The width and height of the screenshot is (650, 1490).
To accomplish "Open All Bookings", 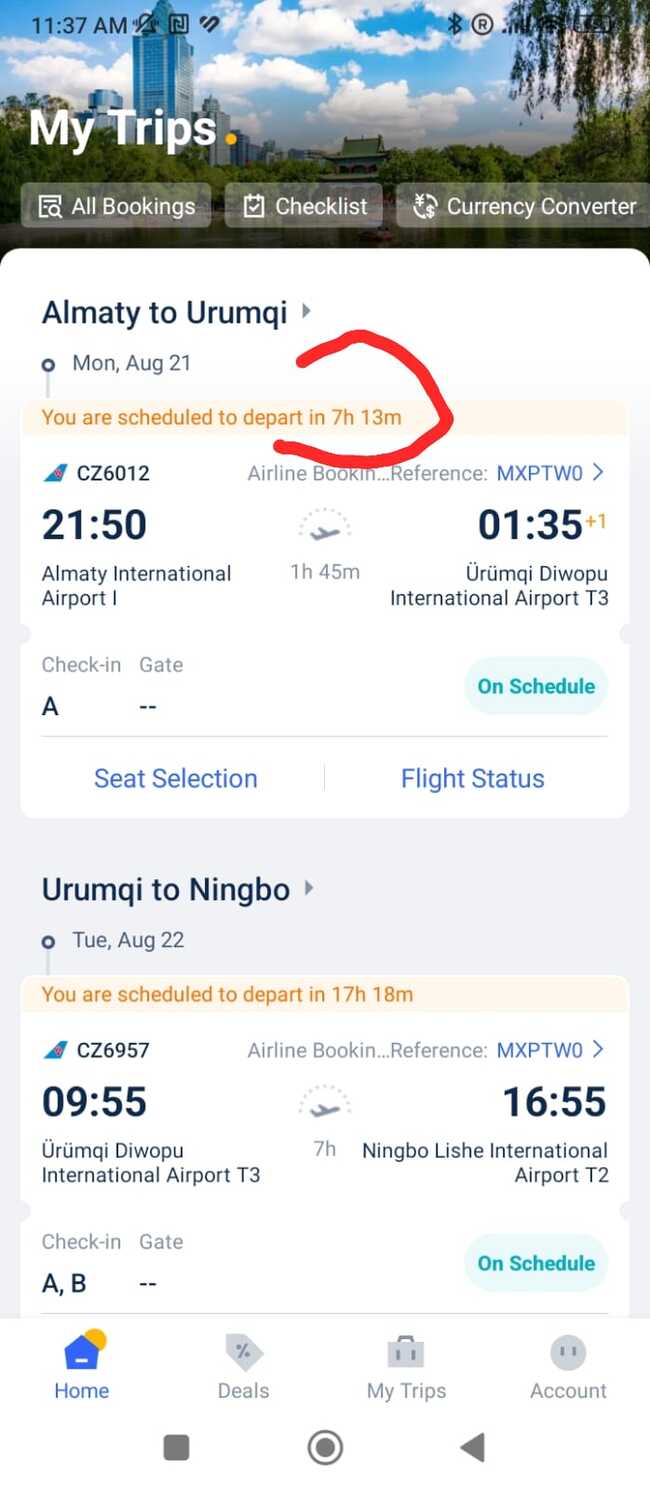I will tap(116, 206).
